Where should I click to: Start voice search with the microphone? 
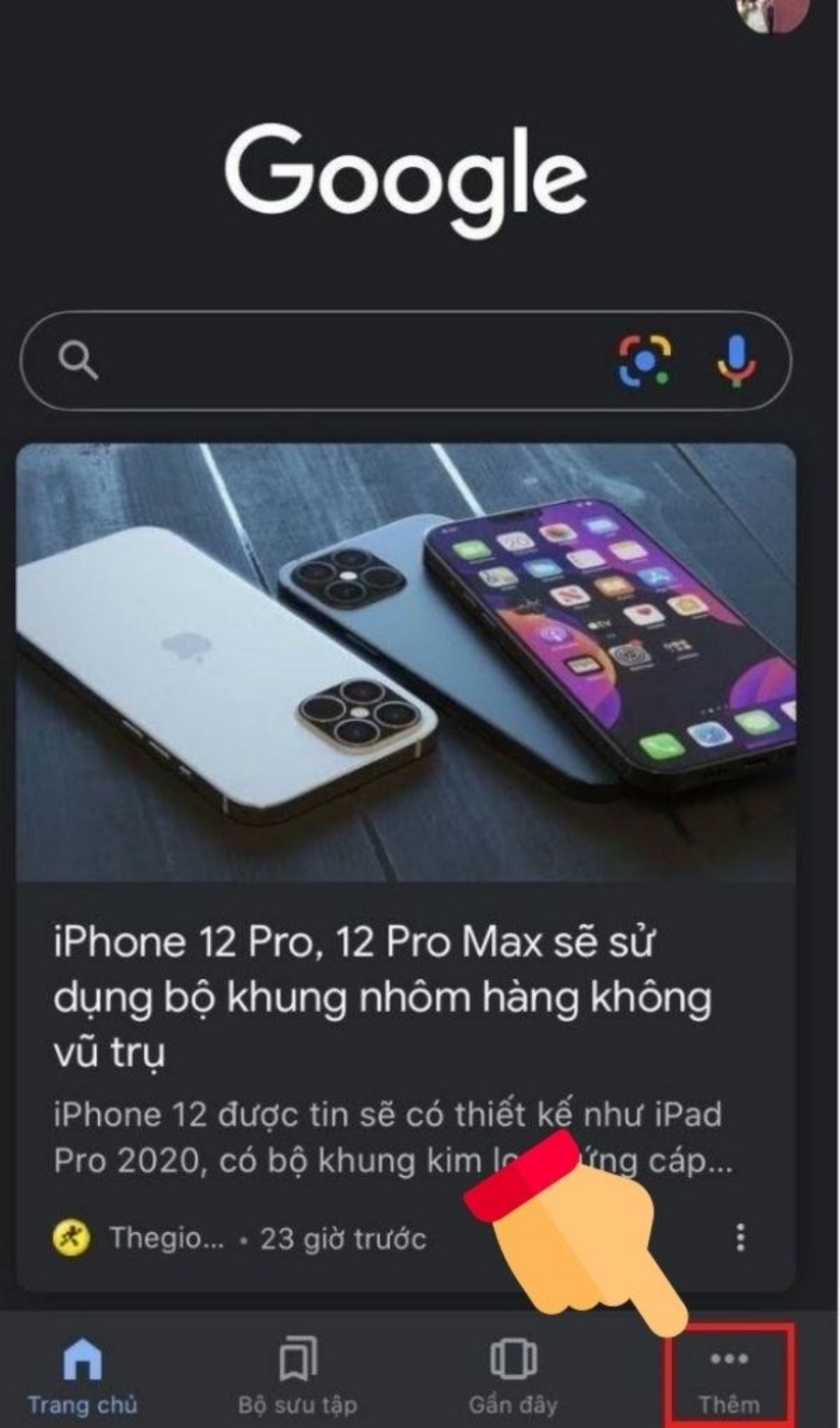[736, 360]
